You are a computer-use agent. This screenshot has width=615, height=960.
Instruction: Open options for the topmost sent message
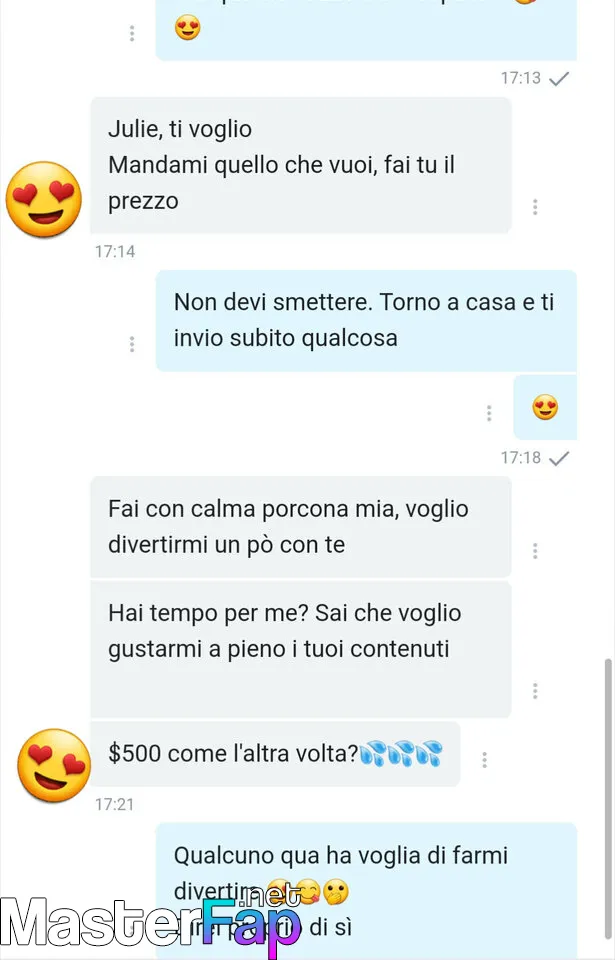pyautogui.click(x=132, y=33)
